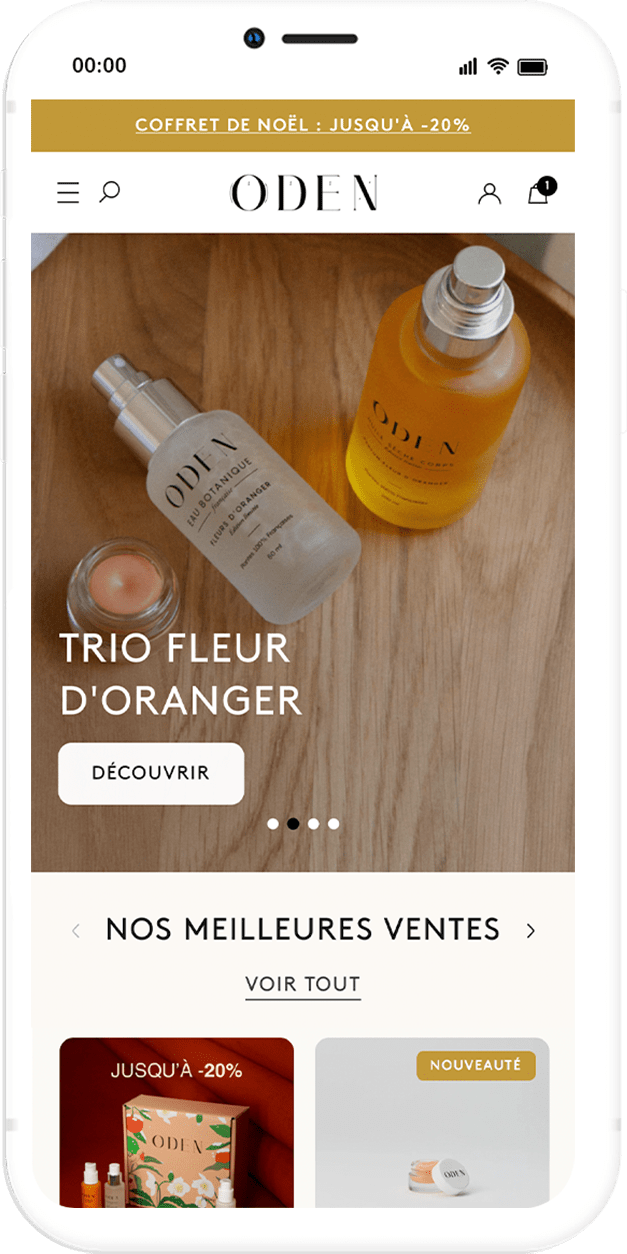The width and height of the screenshot is (627, 1254).
Task: Select the first carousel page dot
Action: tap(273, 824)
